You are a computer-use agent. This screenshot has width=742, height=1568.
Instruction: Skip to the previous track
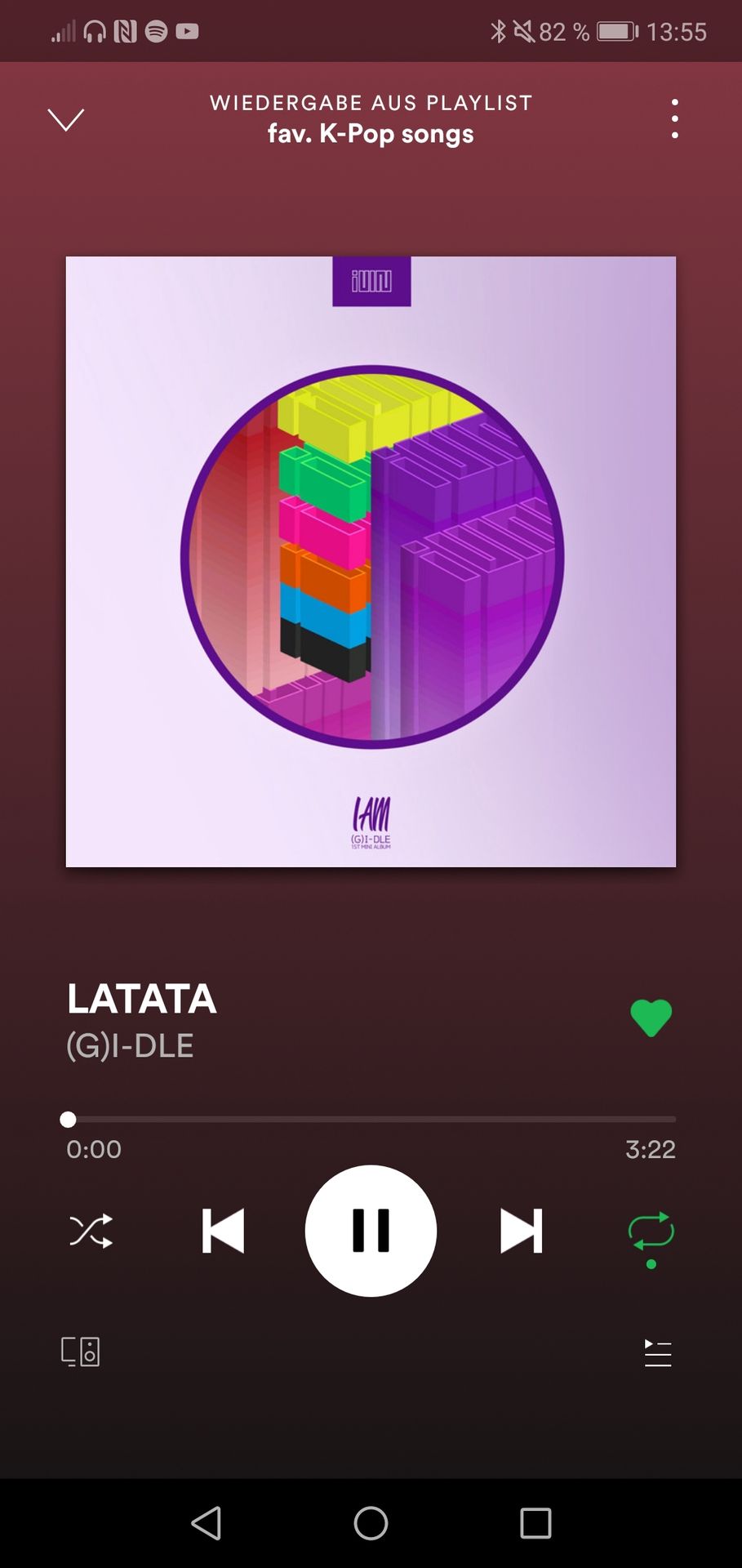223,1231
